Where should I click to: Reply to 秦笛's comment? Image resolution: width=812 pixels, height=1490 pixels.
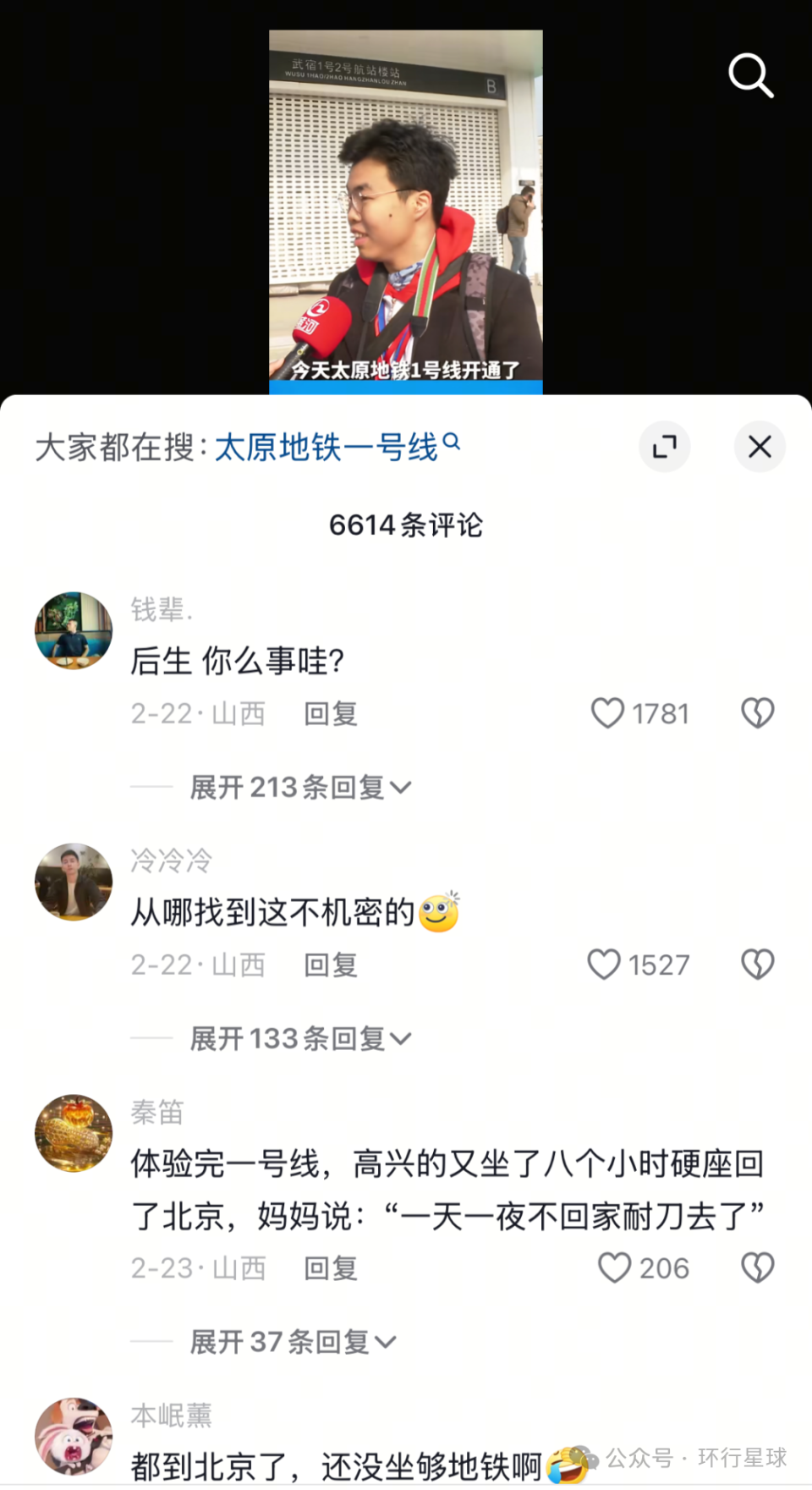point(331,1269)
